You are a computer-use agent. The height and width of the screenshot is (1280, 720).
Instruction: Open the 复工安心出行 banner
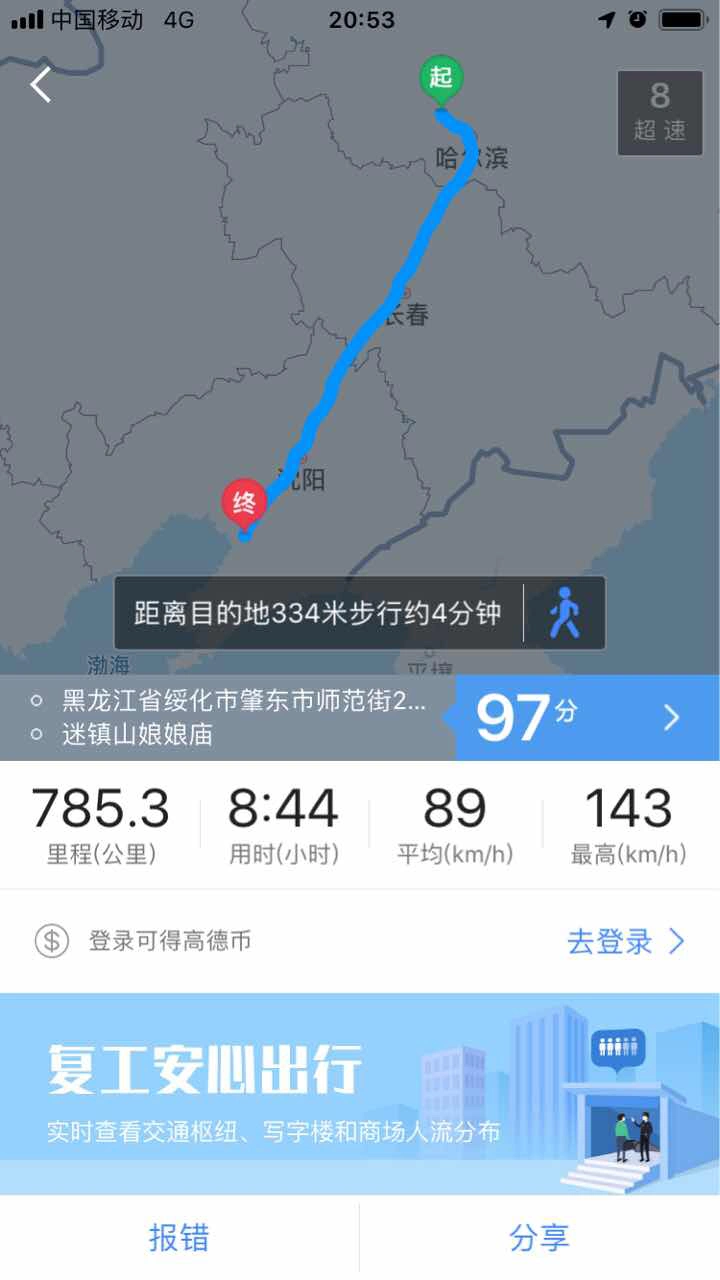point(360,1092)
